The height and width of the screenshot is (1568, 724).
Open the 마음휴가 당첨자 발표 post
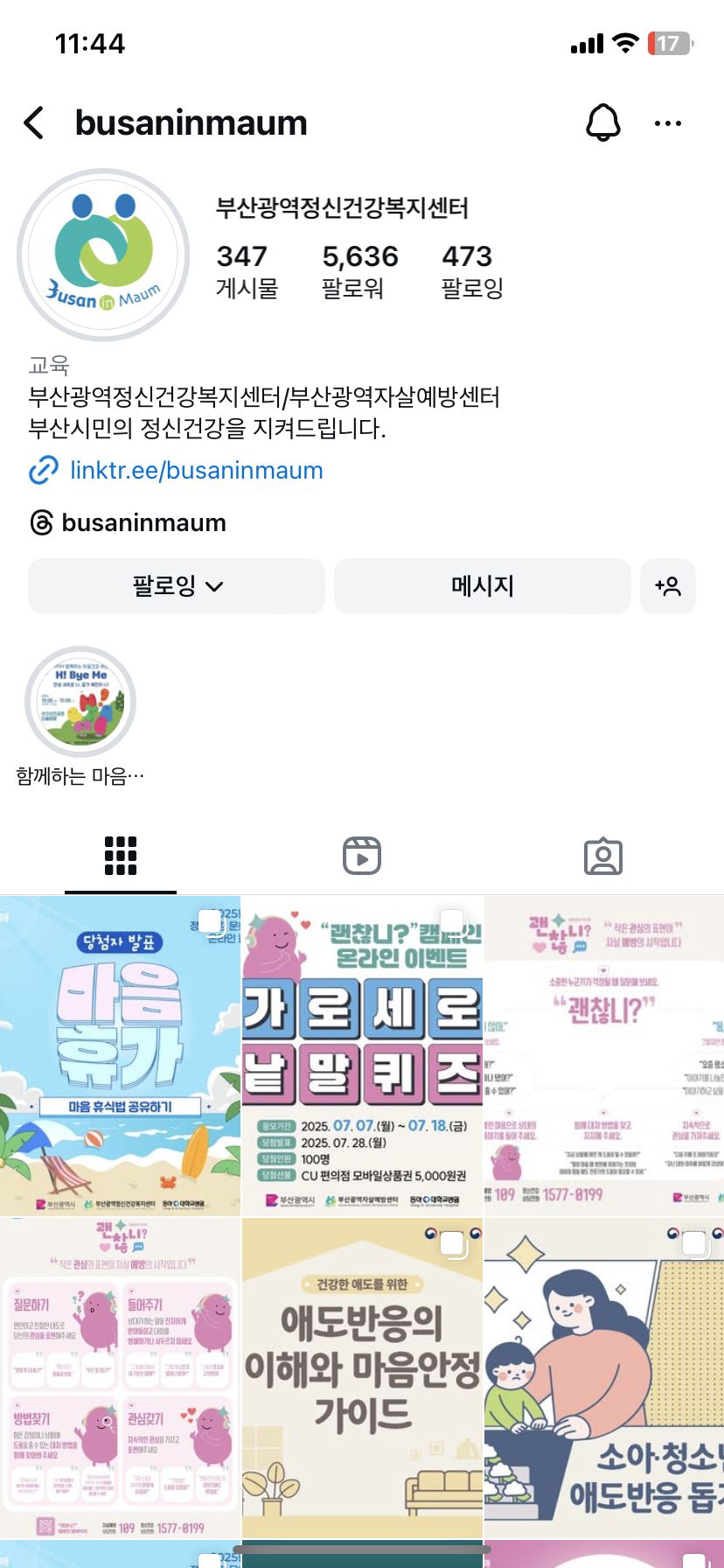tap(120, 1055)
